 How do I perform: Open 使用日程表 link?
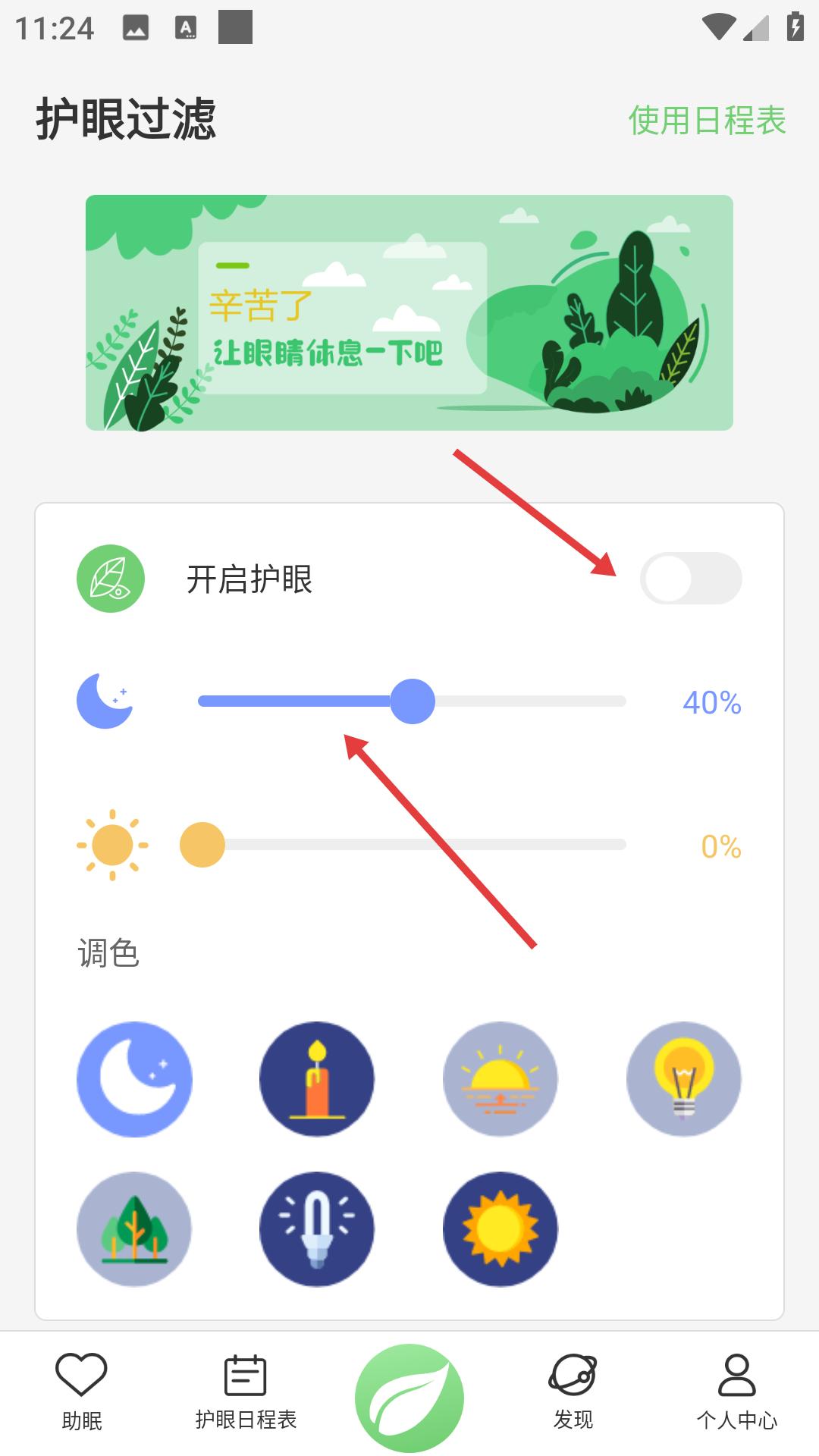coord(707,121)
